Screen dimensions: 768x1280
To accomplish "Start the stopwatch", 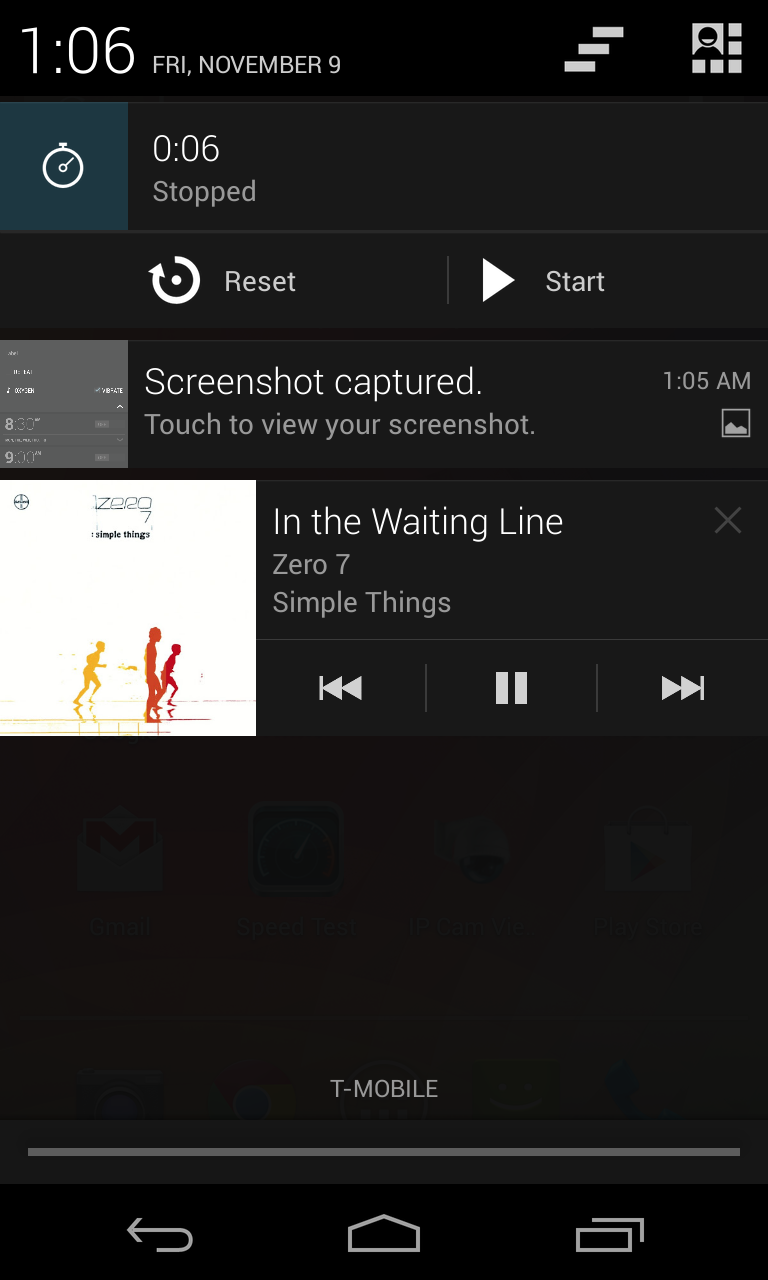I will click(544, 281).
